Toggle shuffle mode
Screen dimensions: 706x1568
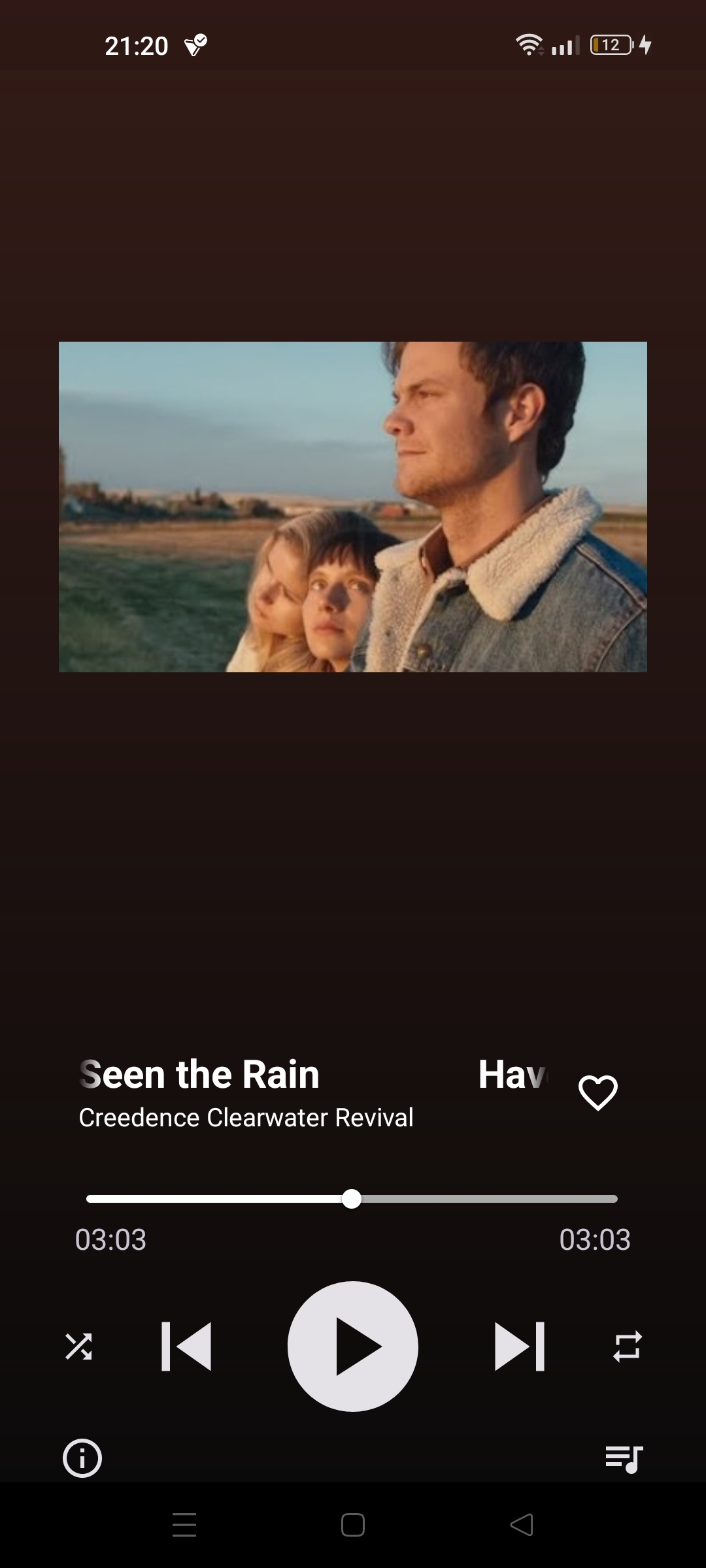78,1347
